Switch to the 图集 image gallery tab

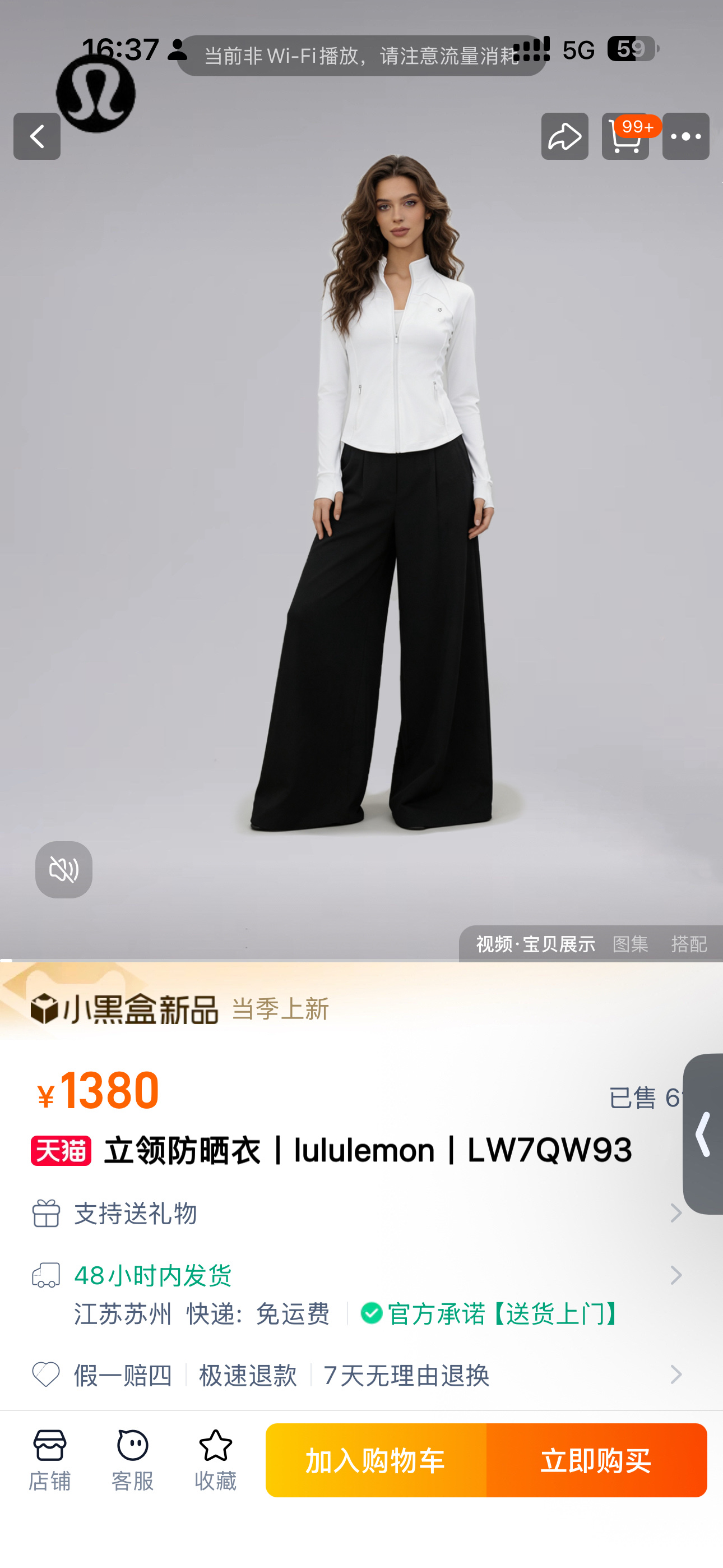click(631, 944)
